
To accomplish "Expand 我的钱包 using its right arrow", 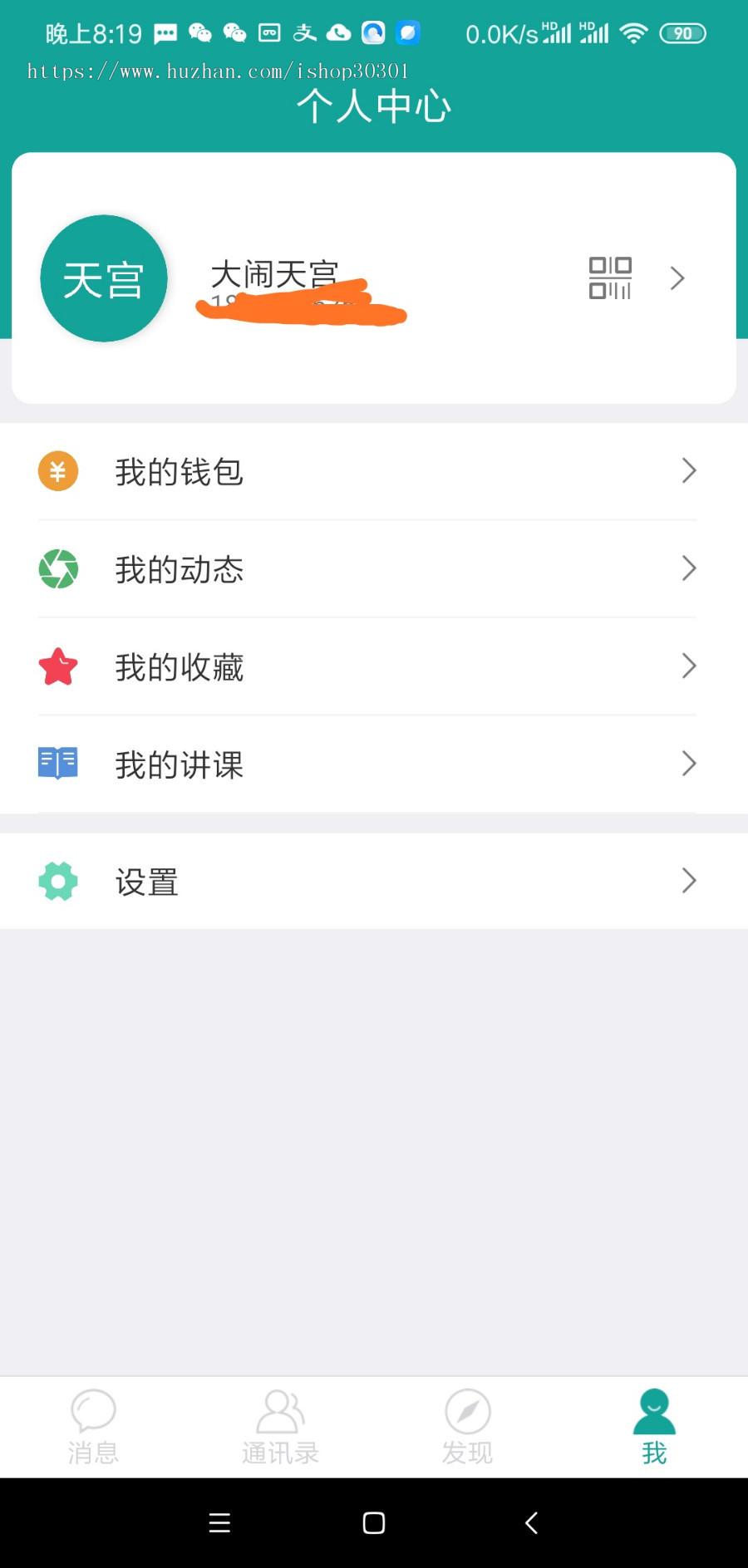I will click(689, 470).
